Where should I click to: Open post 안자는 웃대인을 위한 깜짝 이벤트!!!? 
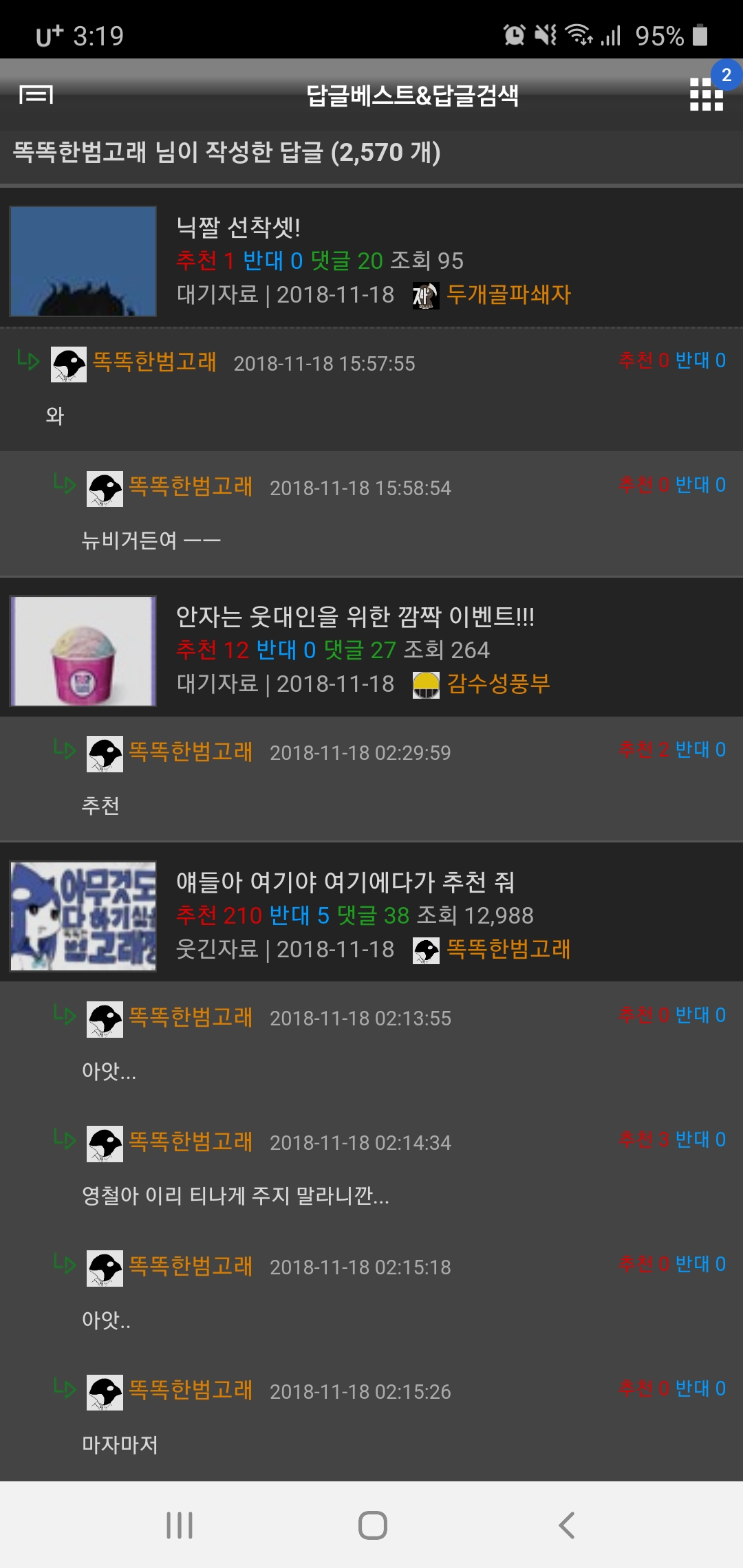[355, 616]
